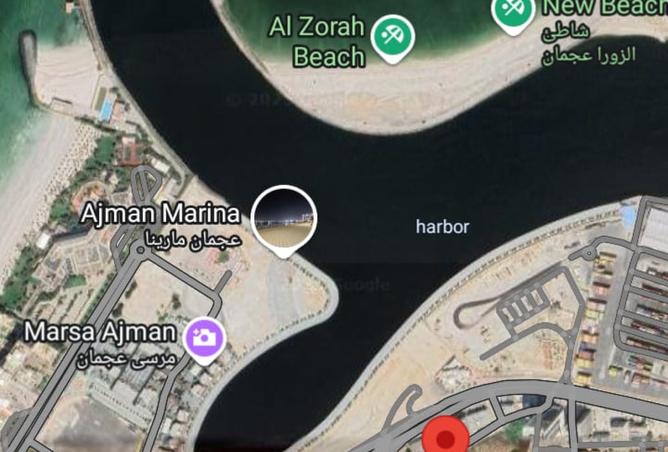Tap the red dropped location pin
The image size is (668, 452).
(445, 439)
